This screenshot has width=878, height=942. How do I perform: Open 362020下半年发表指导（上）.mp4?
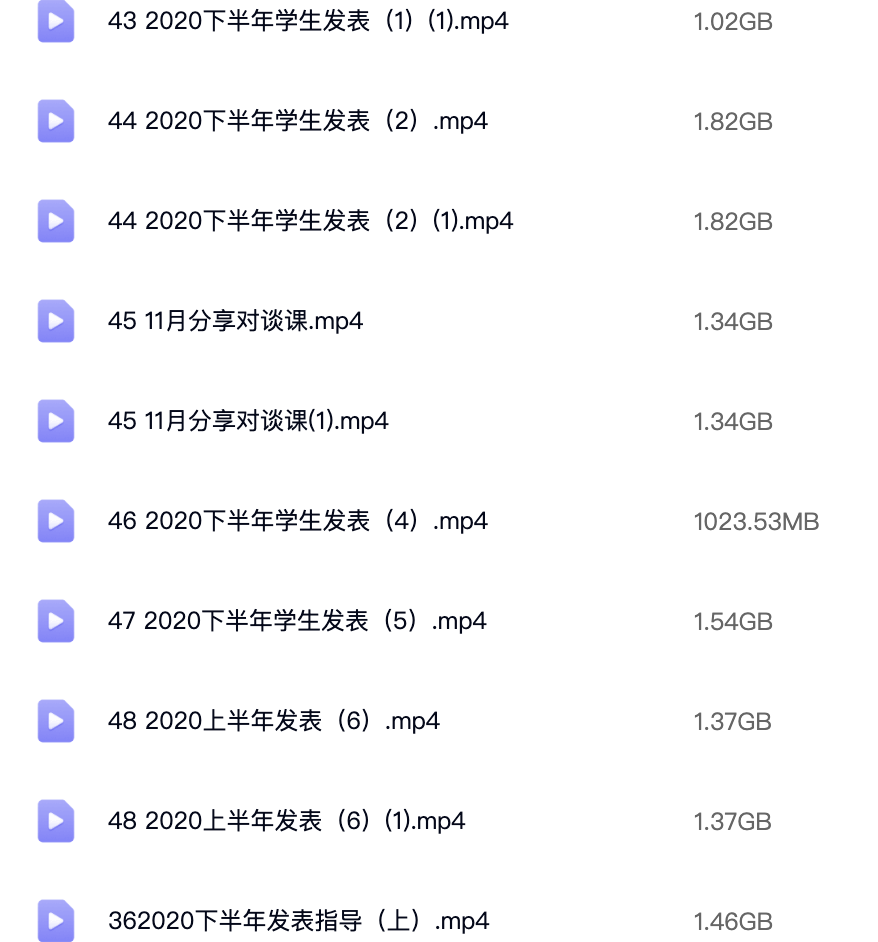(x=298, y=921)
